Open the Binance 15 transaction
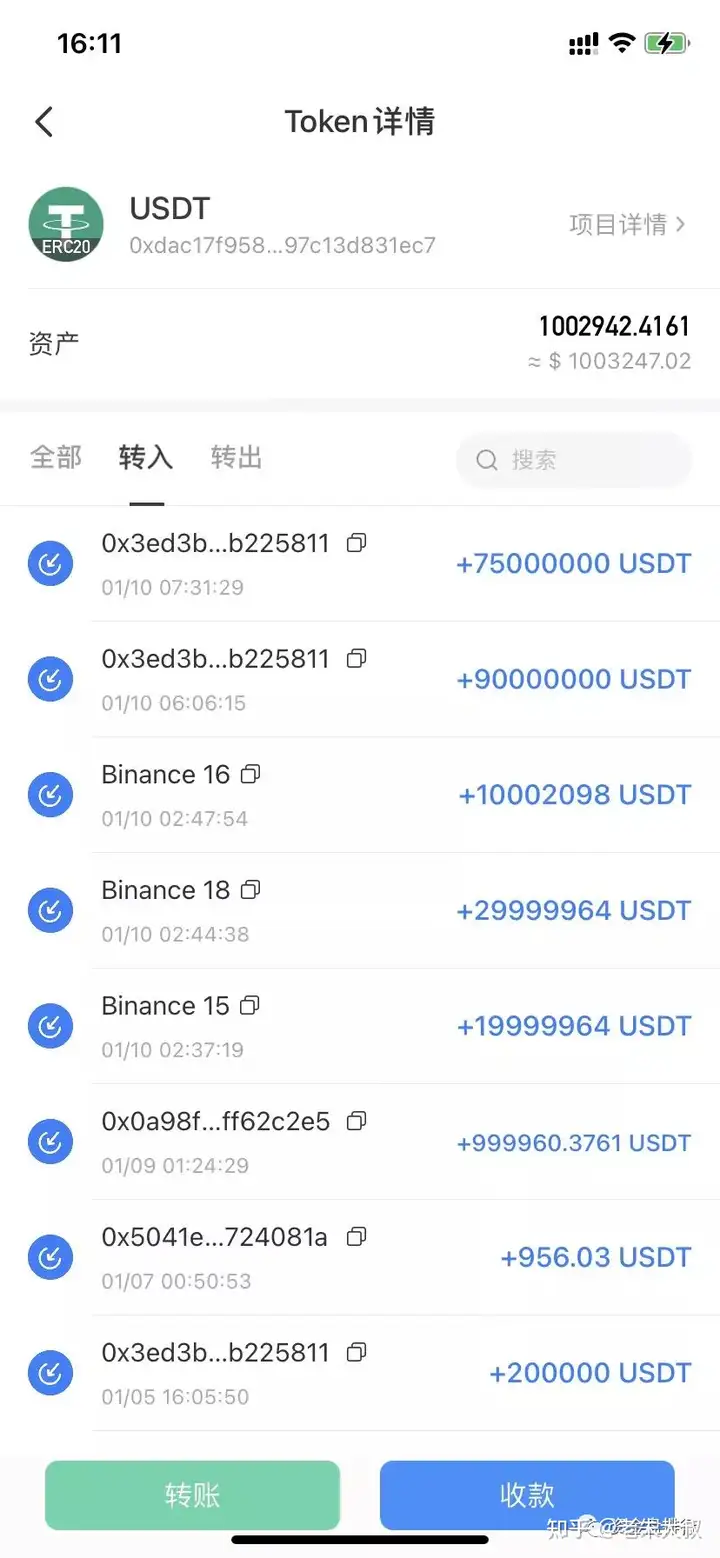720x1558 pixels. coord(360,1026)
